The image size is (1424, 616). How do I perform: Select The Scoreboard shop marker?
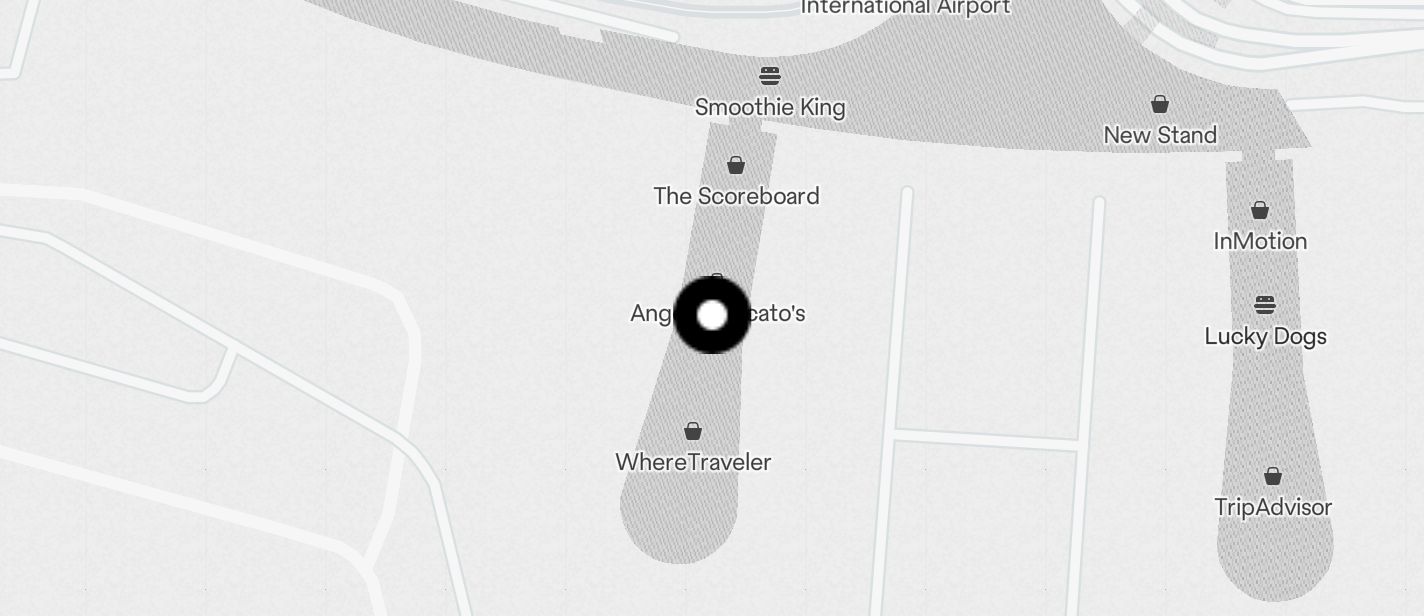(736, 165)
